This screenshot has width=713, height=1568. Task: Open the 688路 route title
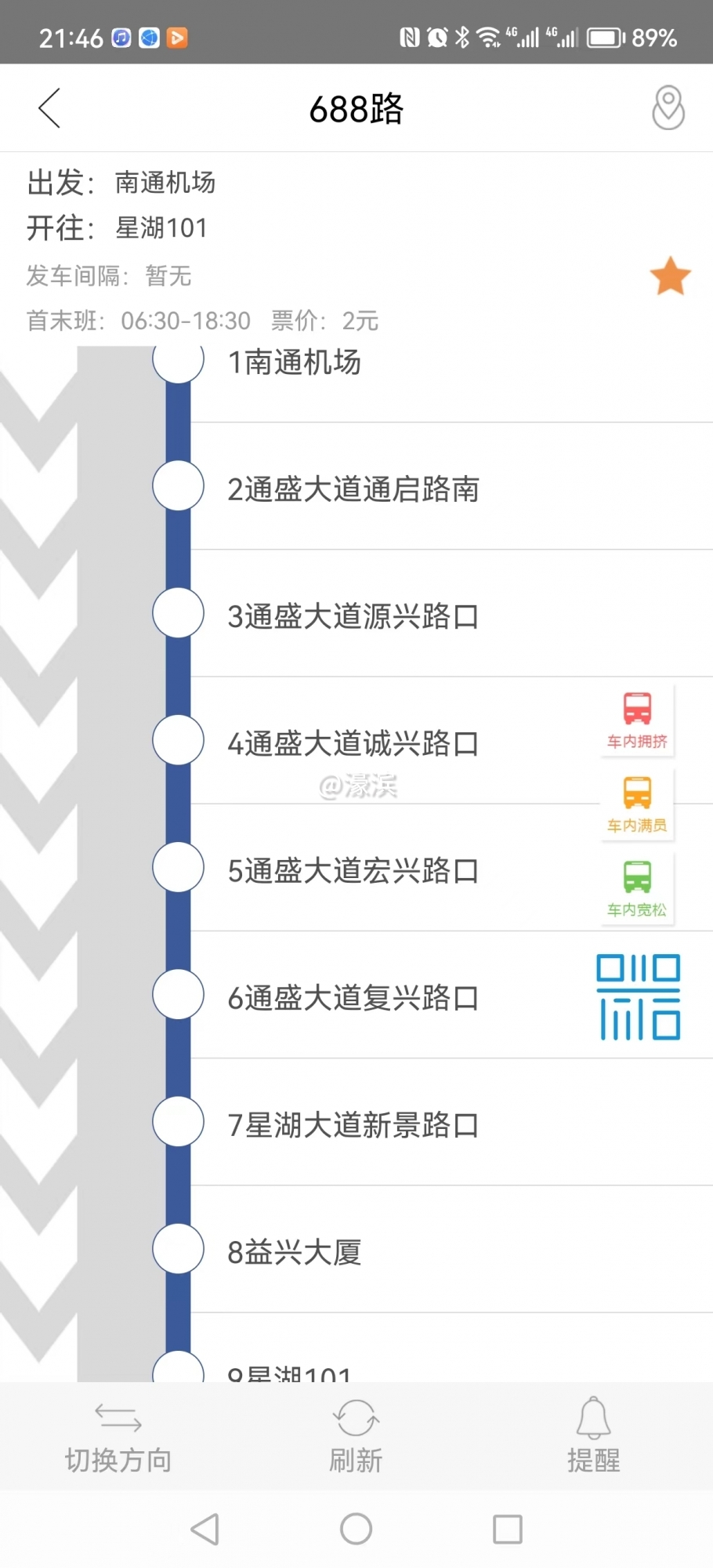coord(356,107)
